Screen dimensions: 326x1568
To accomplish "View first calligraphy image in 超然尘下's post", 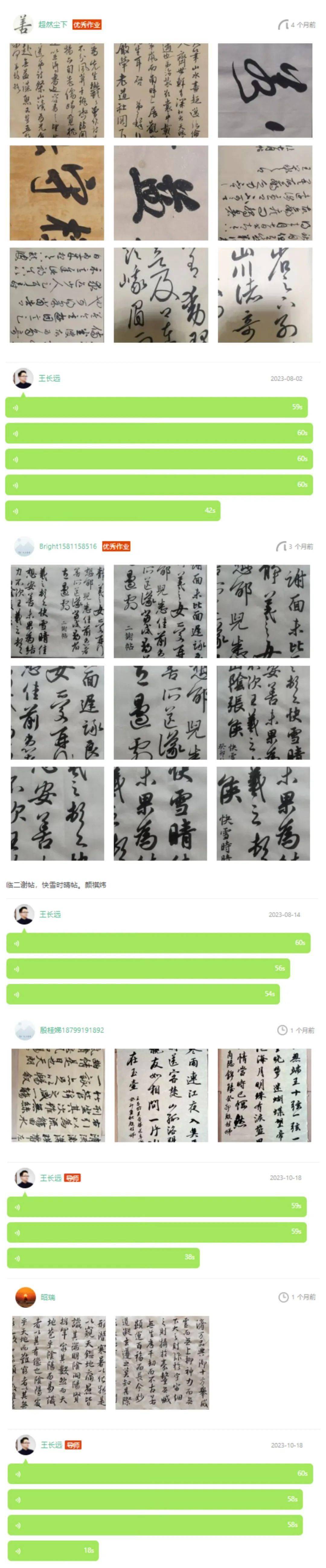I will point(57,91).
